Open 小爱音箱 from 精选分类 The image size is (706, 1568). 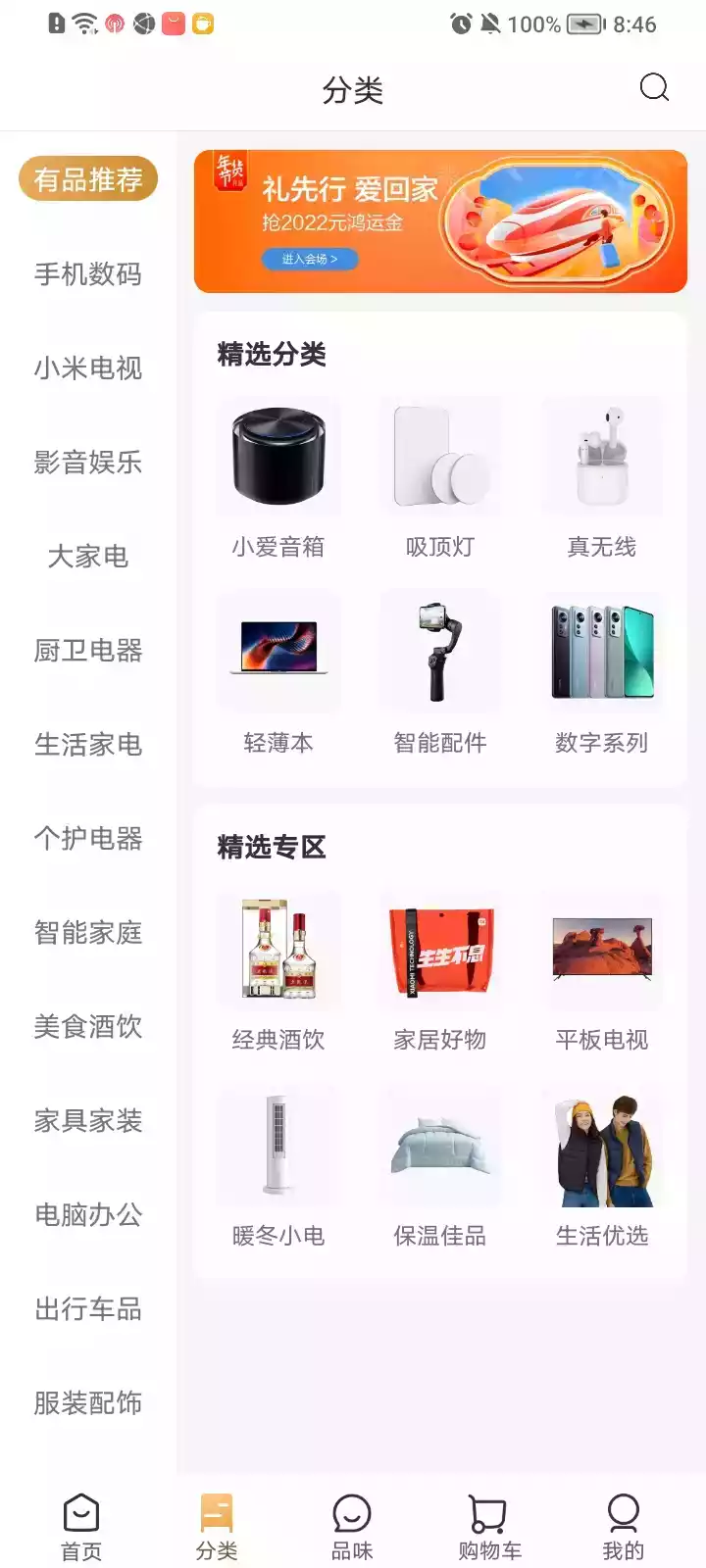pos(278,477)
